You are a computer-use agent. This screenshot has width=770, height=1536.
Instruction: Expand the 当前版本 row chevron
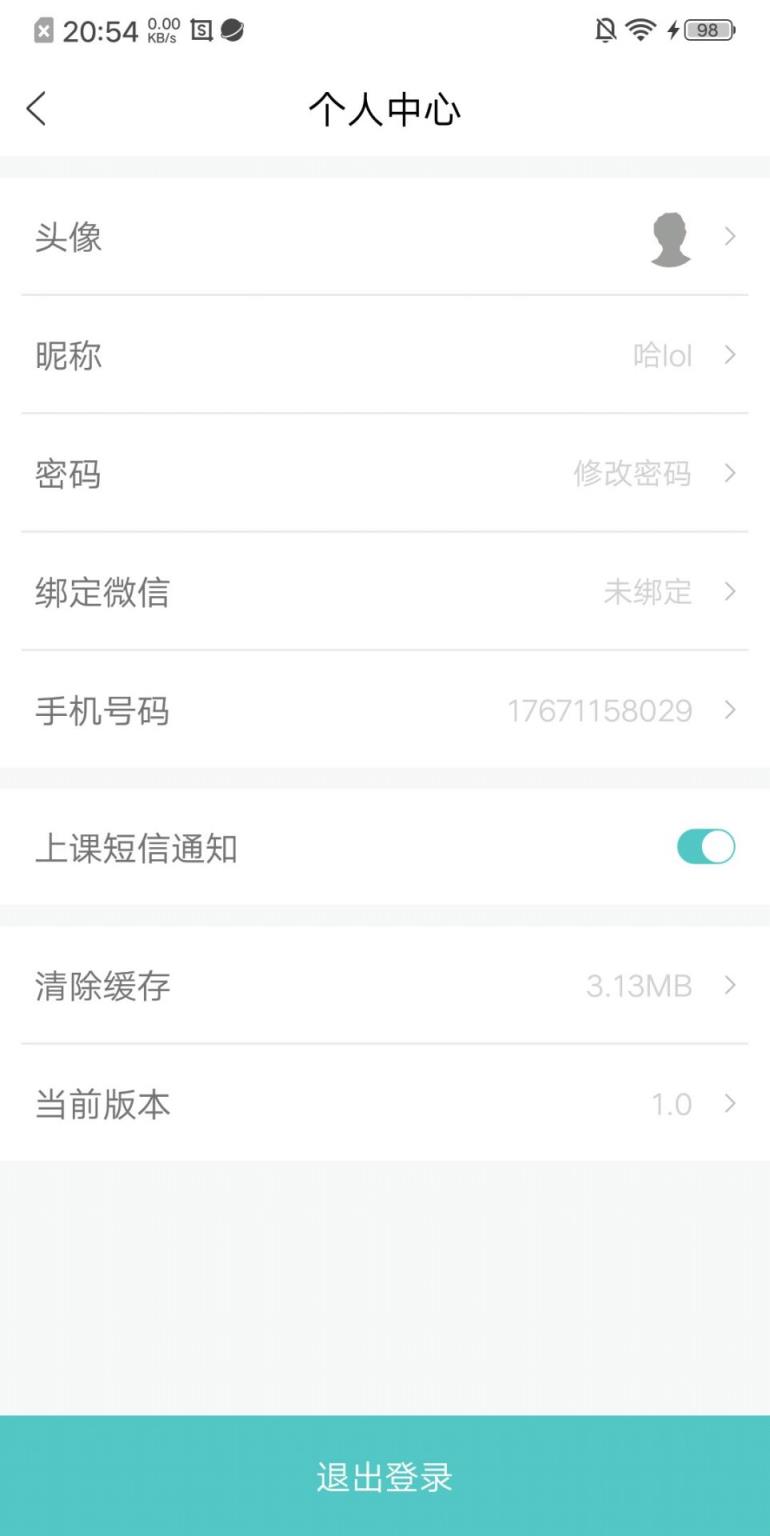point(731,1104)
